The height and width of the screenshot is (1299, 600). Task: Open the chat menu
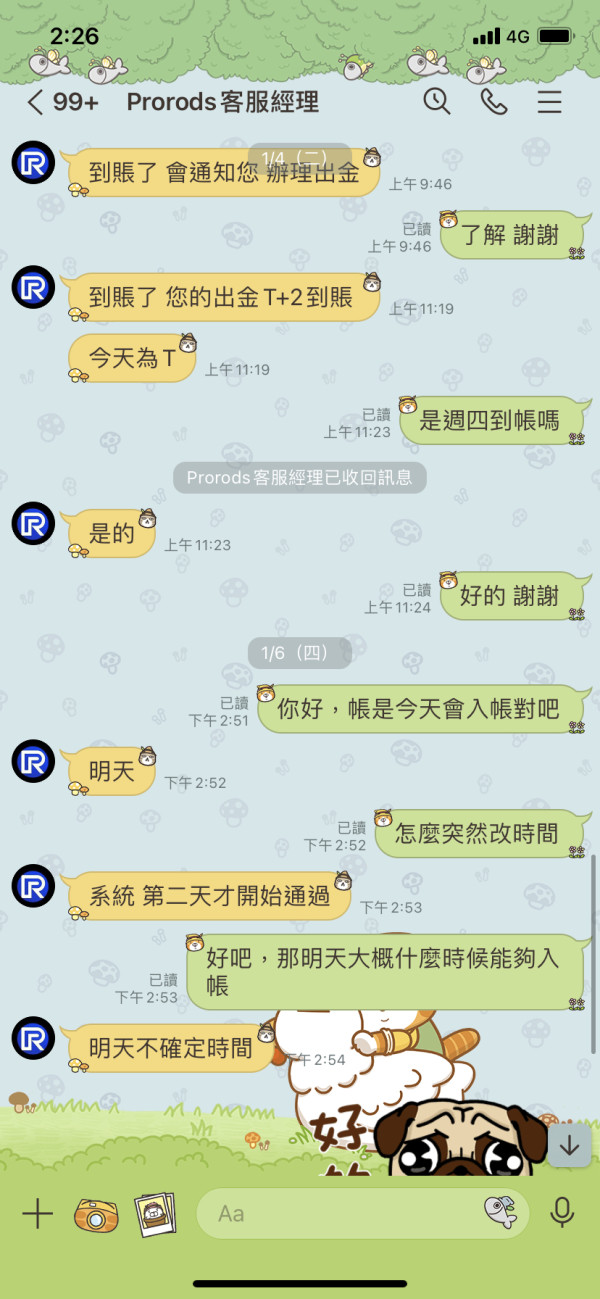(x=549, y=102)
